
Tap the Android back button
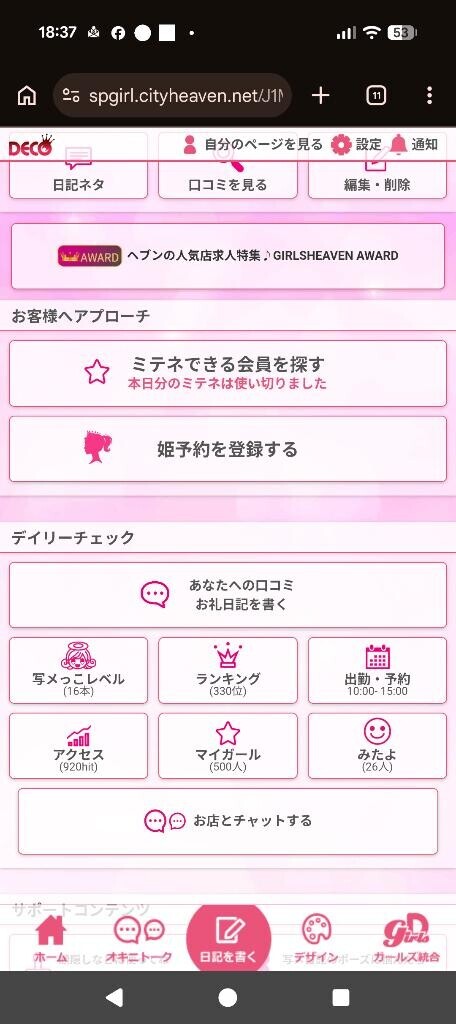coord(114,997)
